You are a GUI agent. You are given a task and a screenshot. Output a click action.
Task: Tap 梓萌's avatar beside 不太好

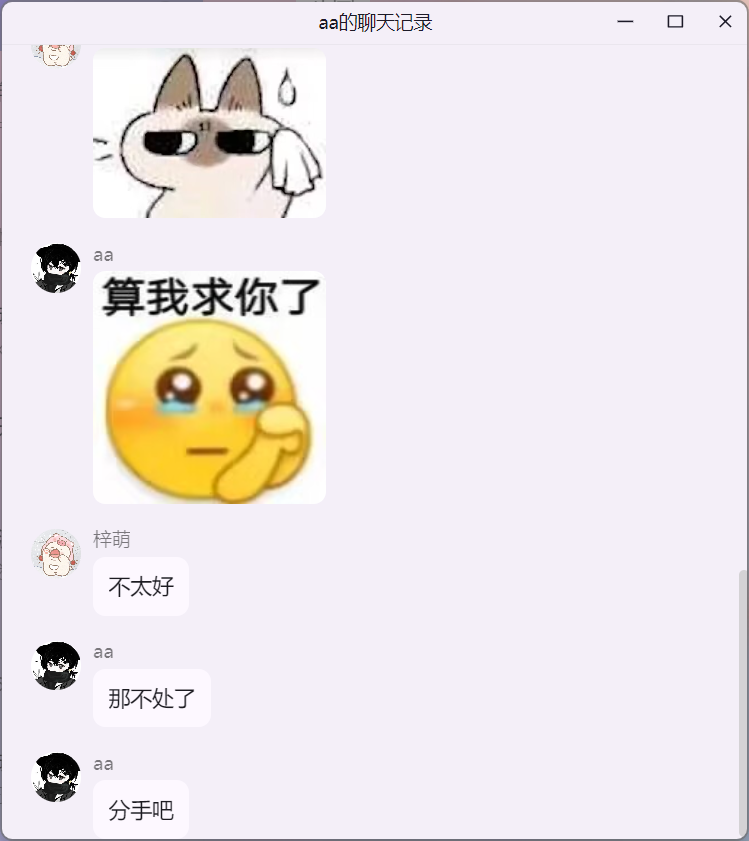click(x=56, y=553)
